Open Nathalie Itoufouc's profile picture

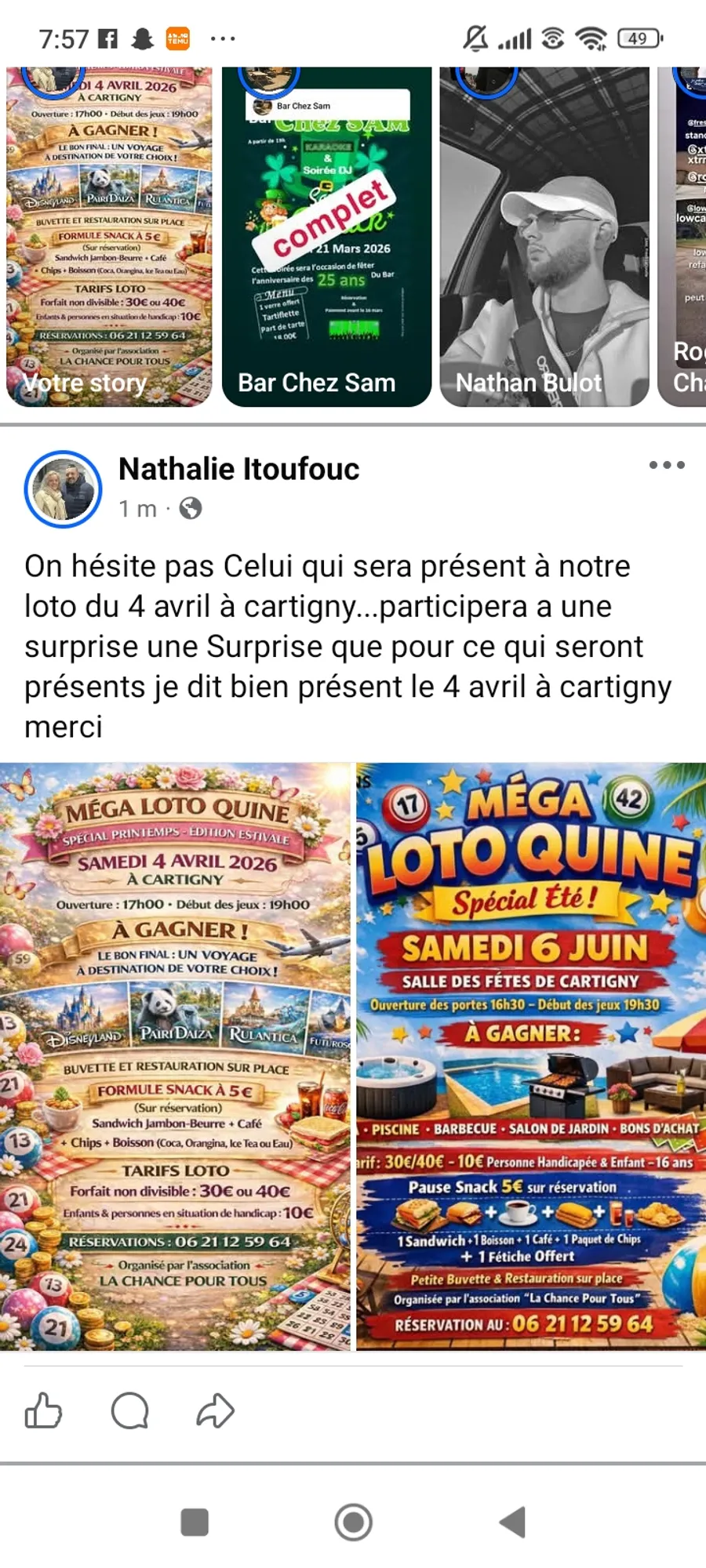pyautogui.click(x=64, y=488)
